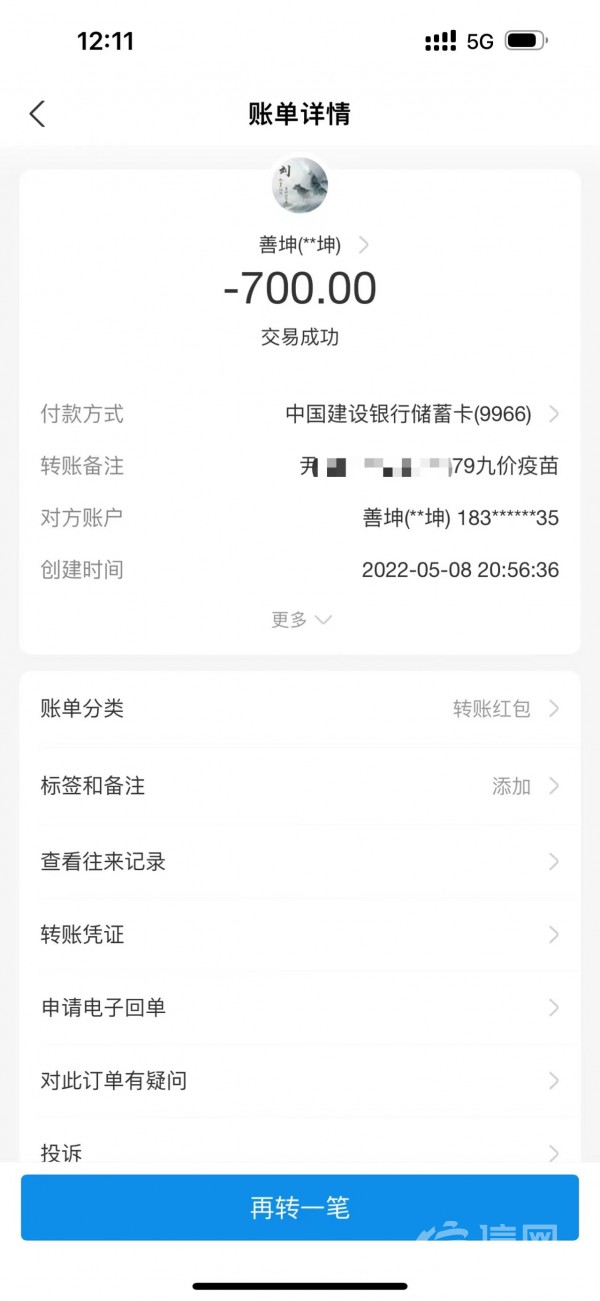Expand 更多 to show more details
Viewport: 600px width, 1301px height.
300,620
